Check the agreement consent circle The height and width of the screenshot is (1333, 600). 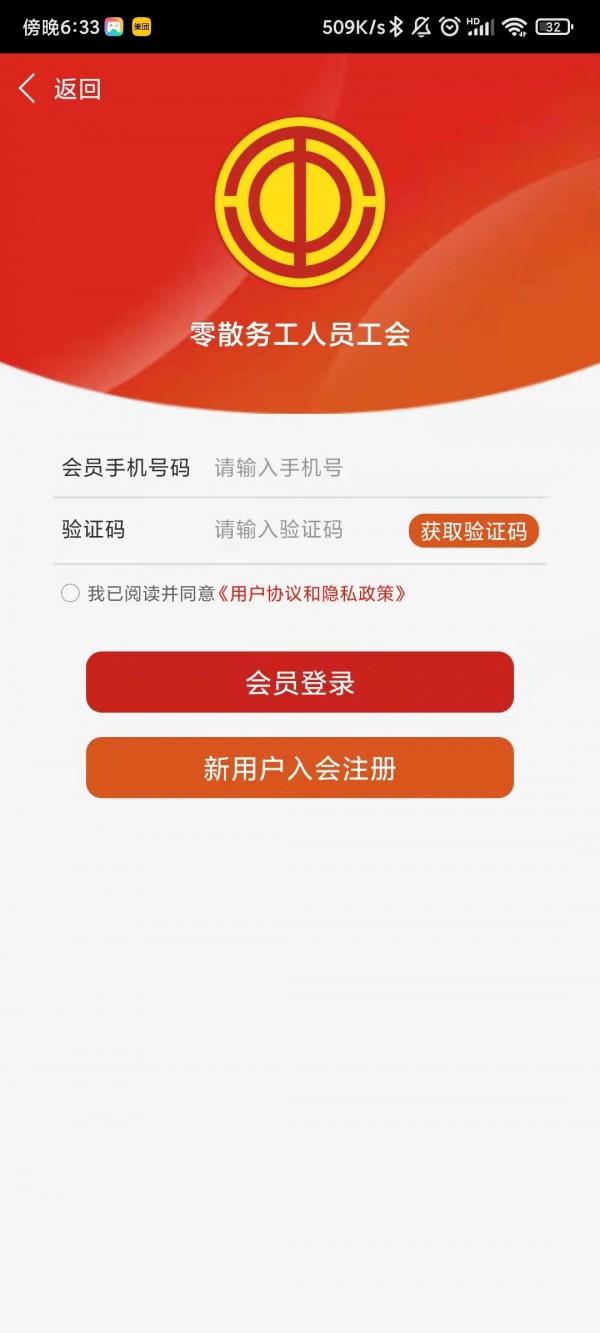70,594
